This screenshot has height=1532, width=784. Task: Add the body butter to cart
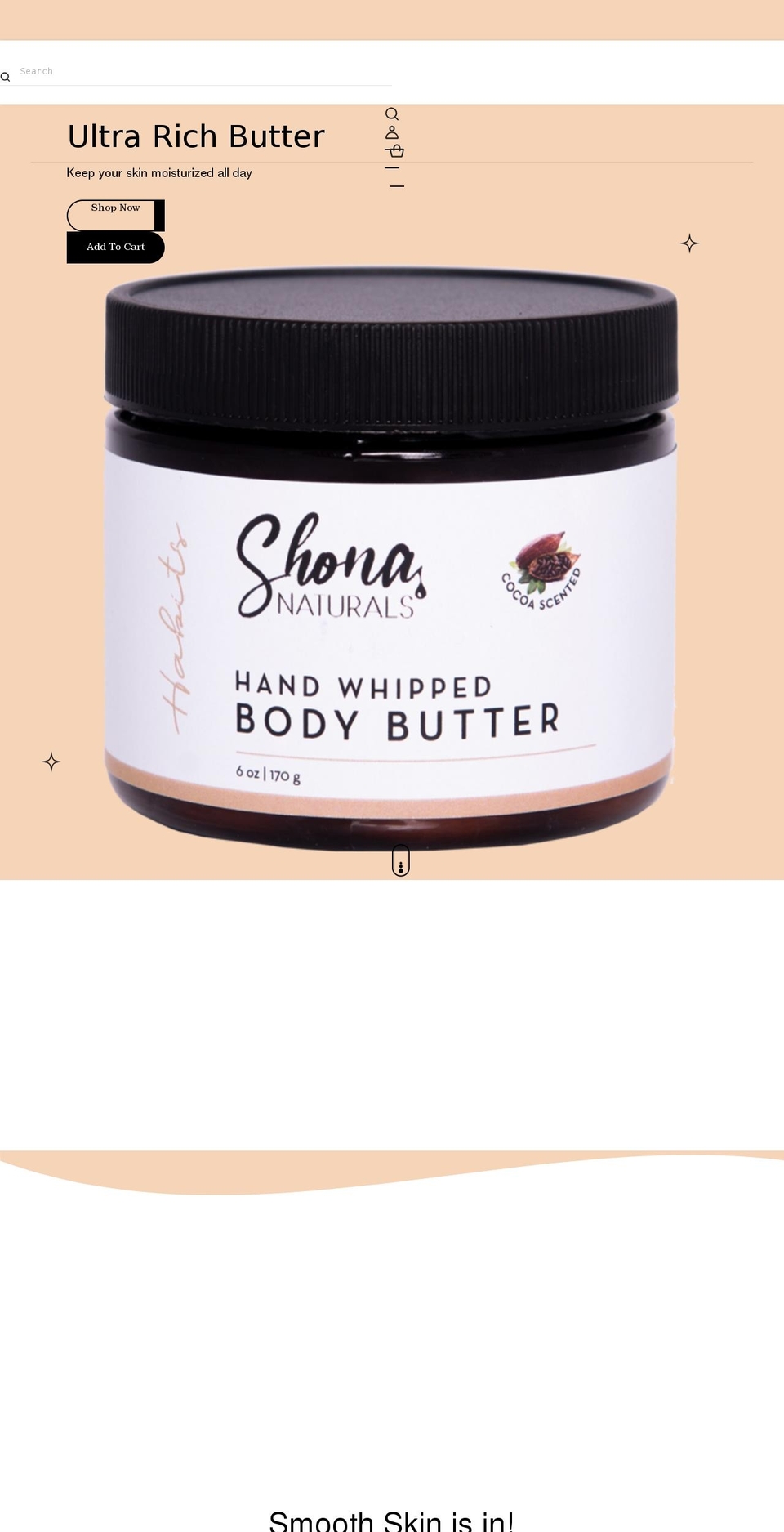click(115, 247)
